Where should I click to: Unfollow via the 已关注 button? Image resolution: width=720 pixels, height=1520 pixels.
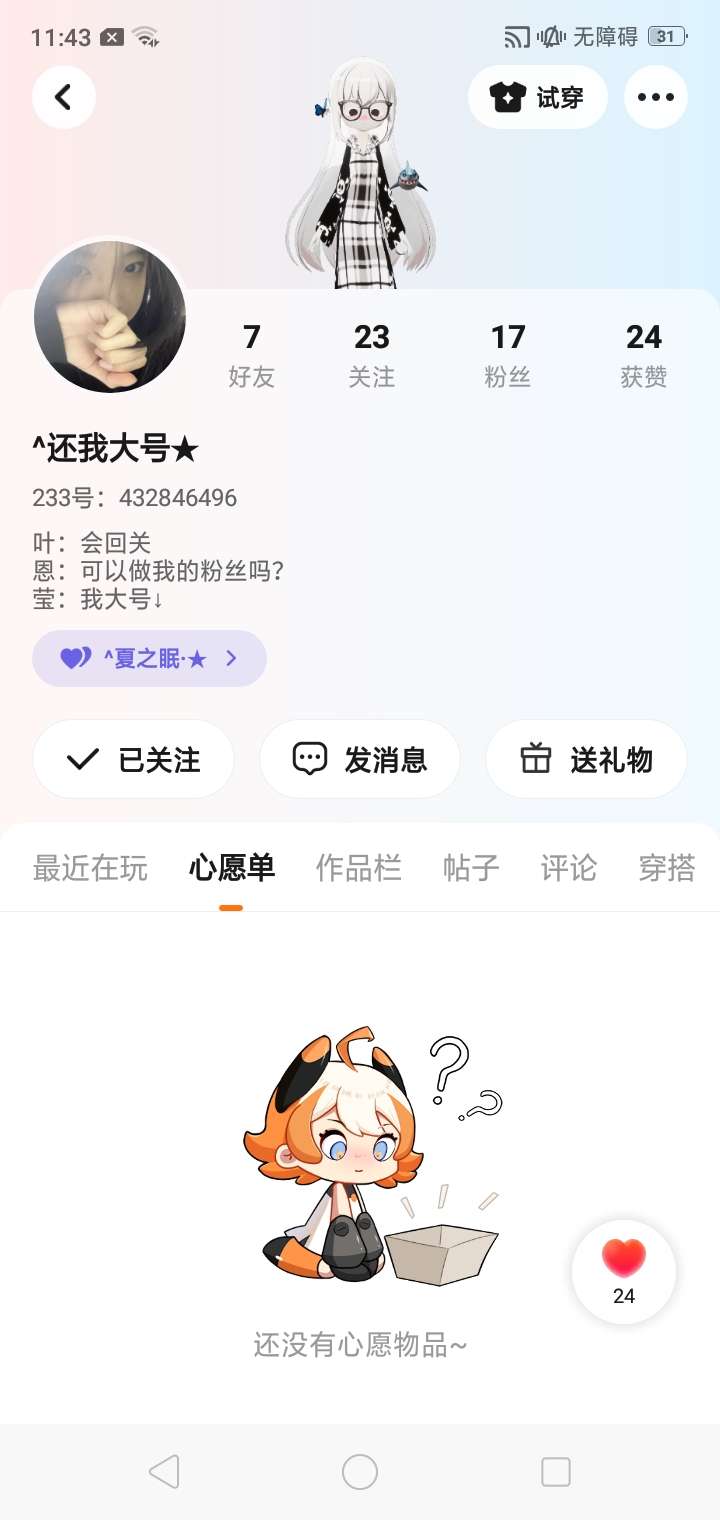(133, 759)
